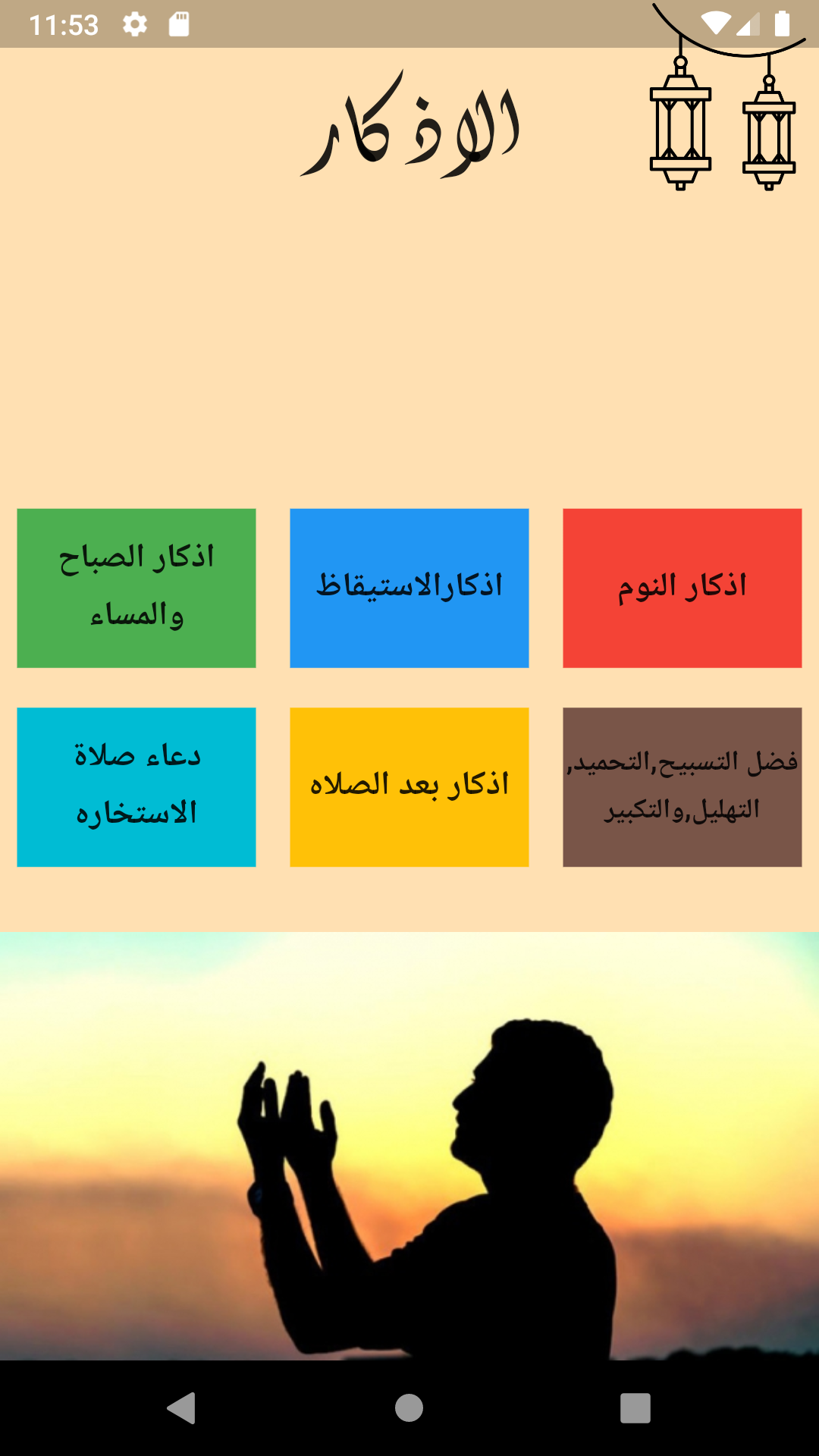Open اذكار الصباح والمساء section

(x=136, y=588)
